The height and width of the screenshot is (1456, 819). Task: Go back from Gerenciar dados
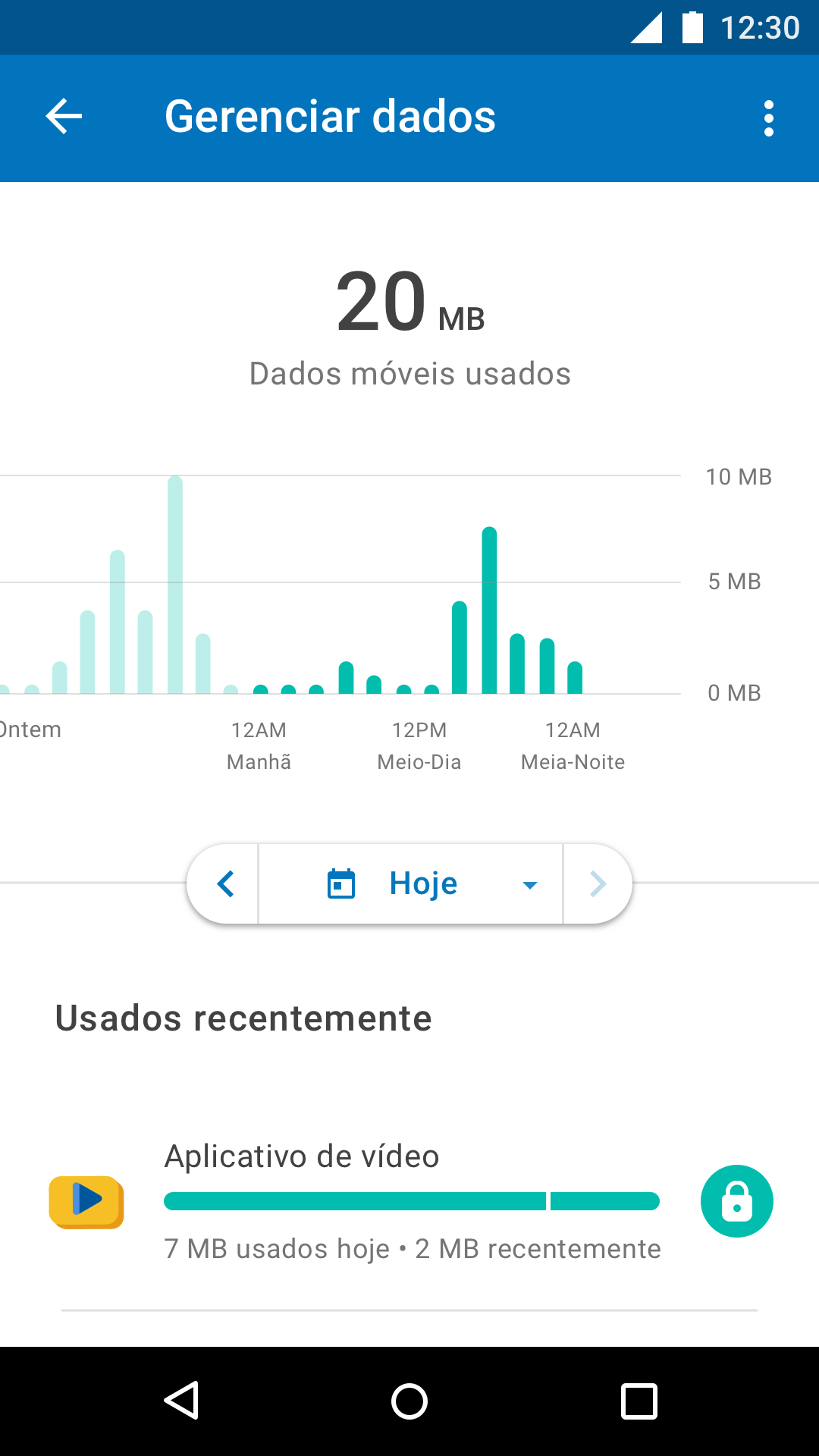pos(64,117)
